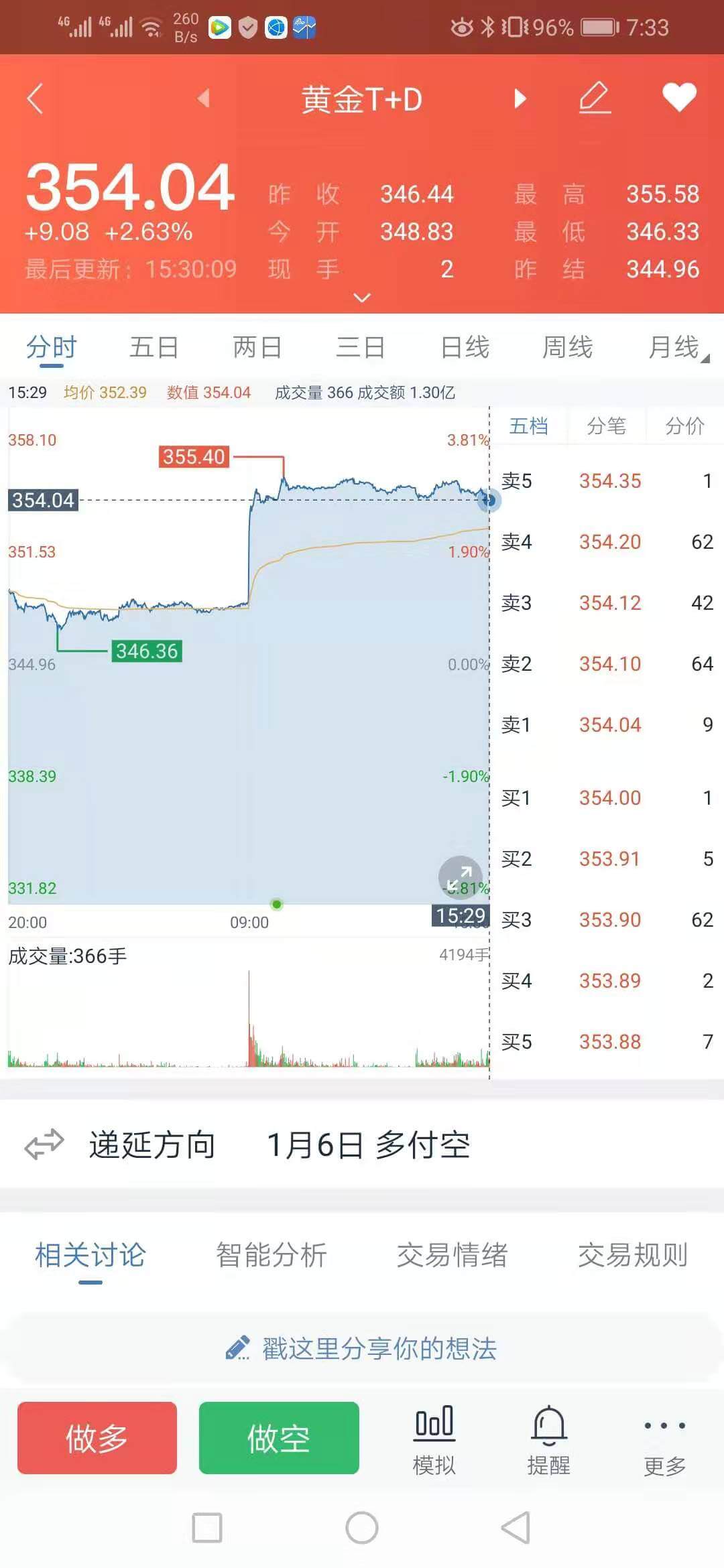Go back using the header arrow
This screenshot has width=724, height=1568.
[36, 99]
